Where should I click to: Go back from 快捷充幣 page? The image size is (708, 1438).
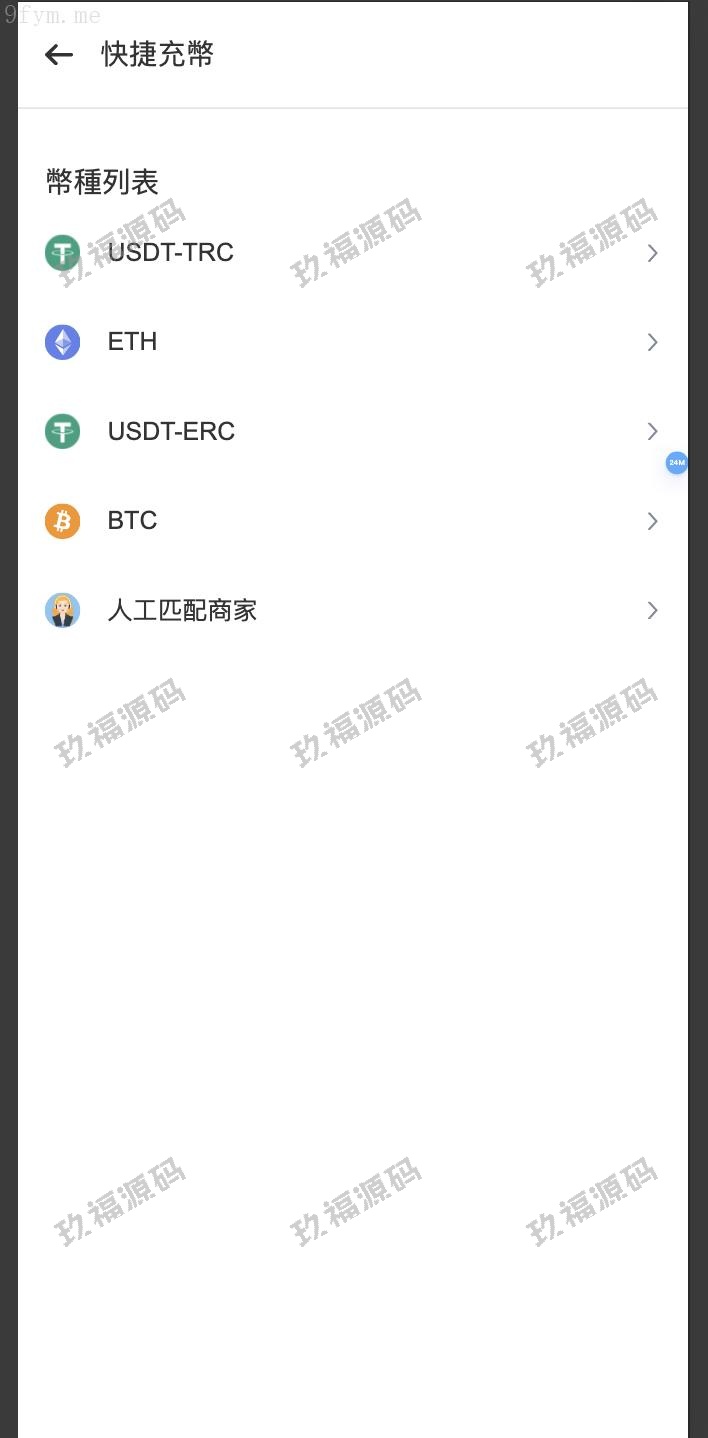coord(59,55)
